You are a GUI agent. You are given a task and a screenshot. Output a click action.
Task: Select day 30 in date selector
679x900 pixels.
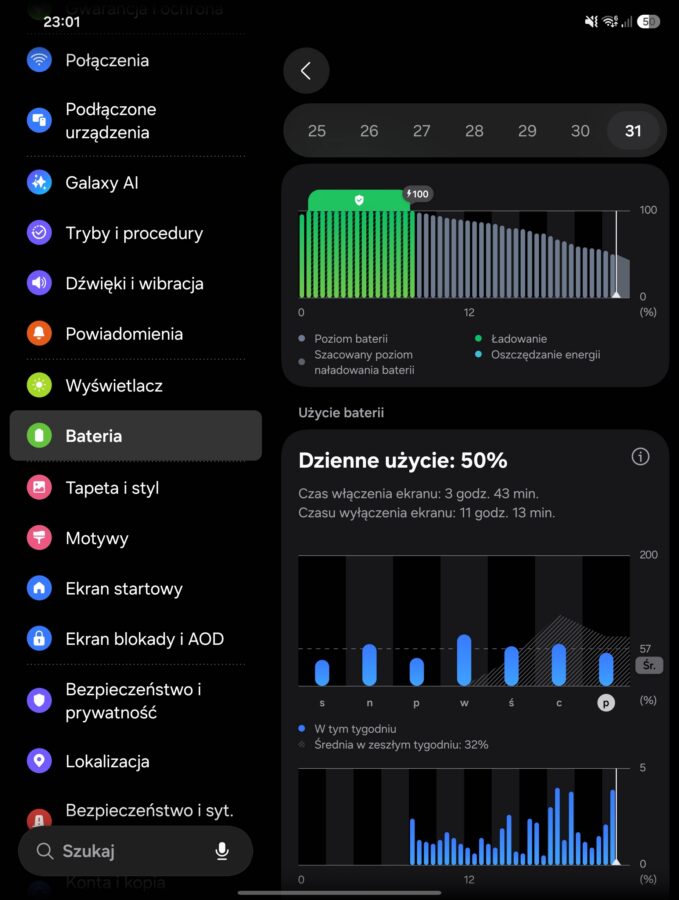580,131
